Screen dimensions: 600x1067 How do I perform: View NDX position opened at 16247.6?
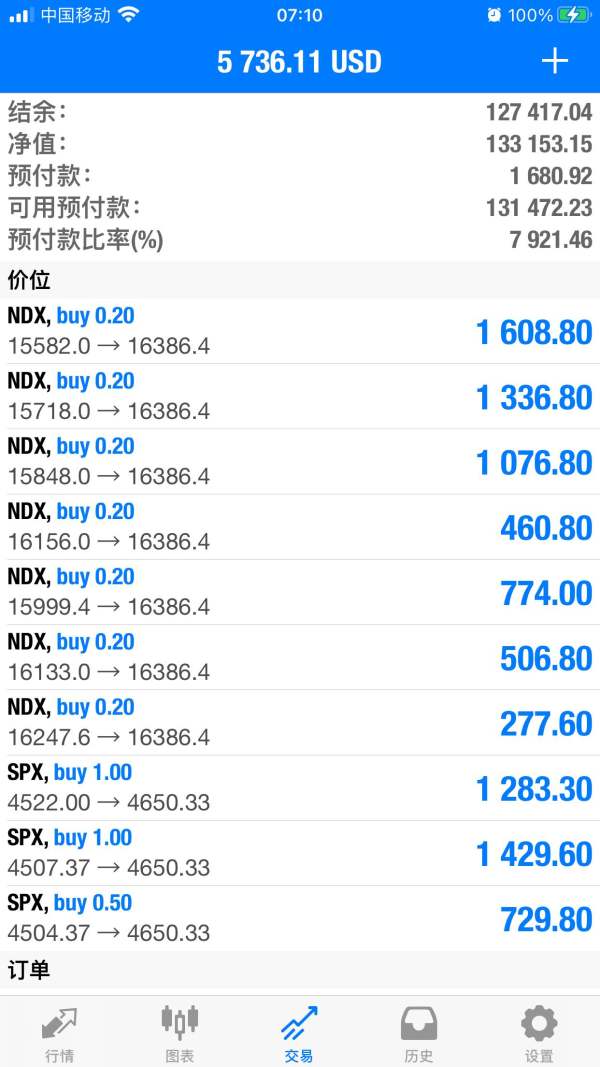coord(300,722)
